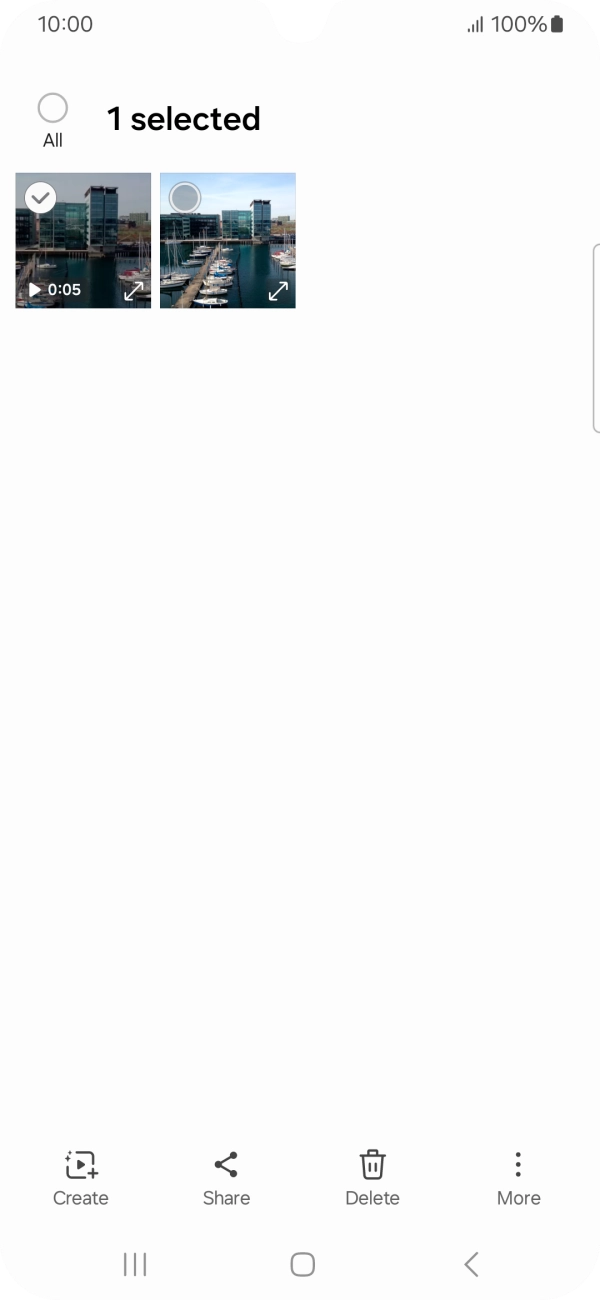Deselect the checked 0:05 video
This screenshot has width=600, height=1300.
pyautogui.click(x=40, y=198)
